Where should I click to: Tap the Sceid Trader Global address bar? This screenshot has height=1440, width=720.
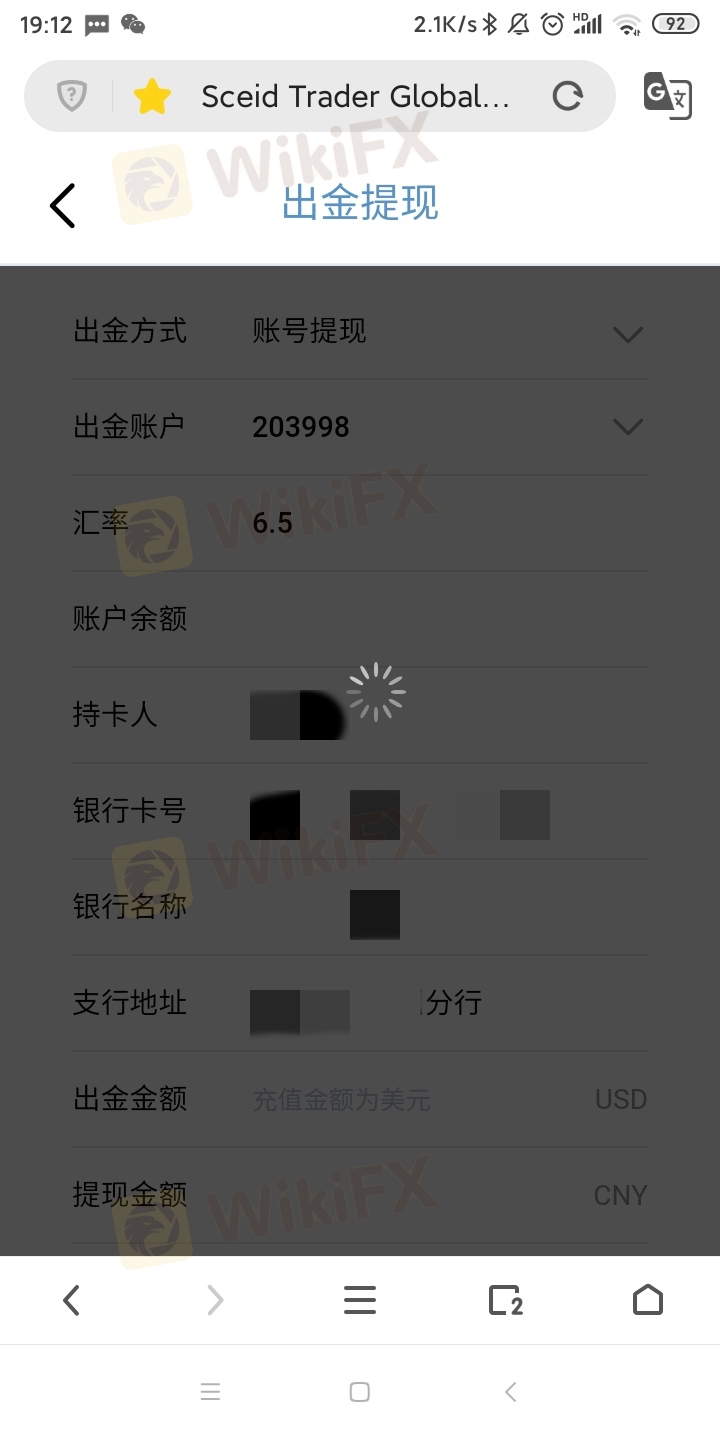tap(355, 97)
